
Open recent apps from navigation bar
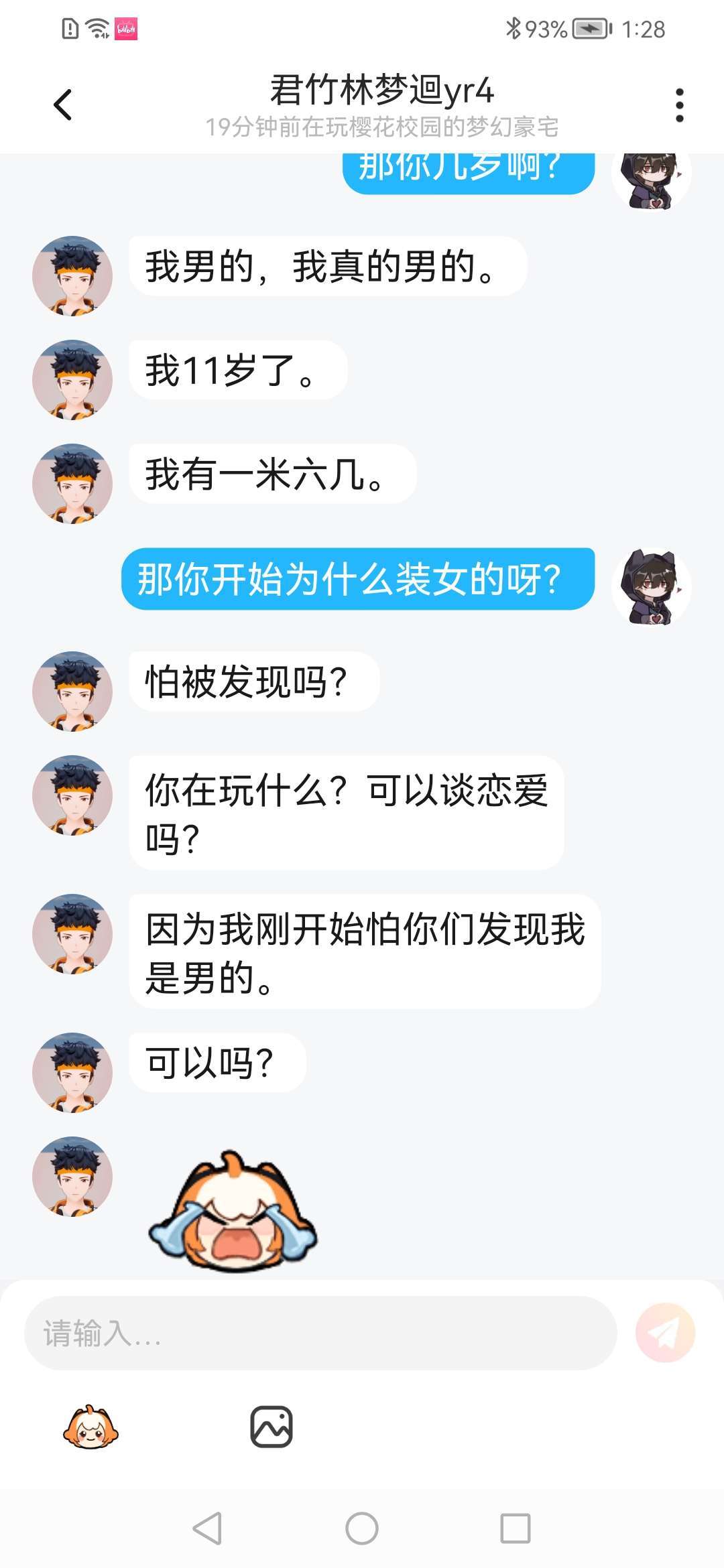click(516, 1528)
